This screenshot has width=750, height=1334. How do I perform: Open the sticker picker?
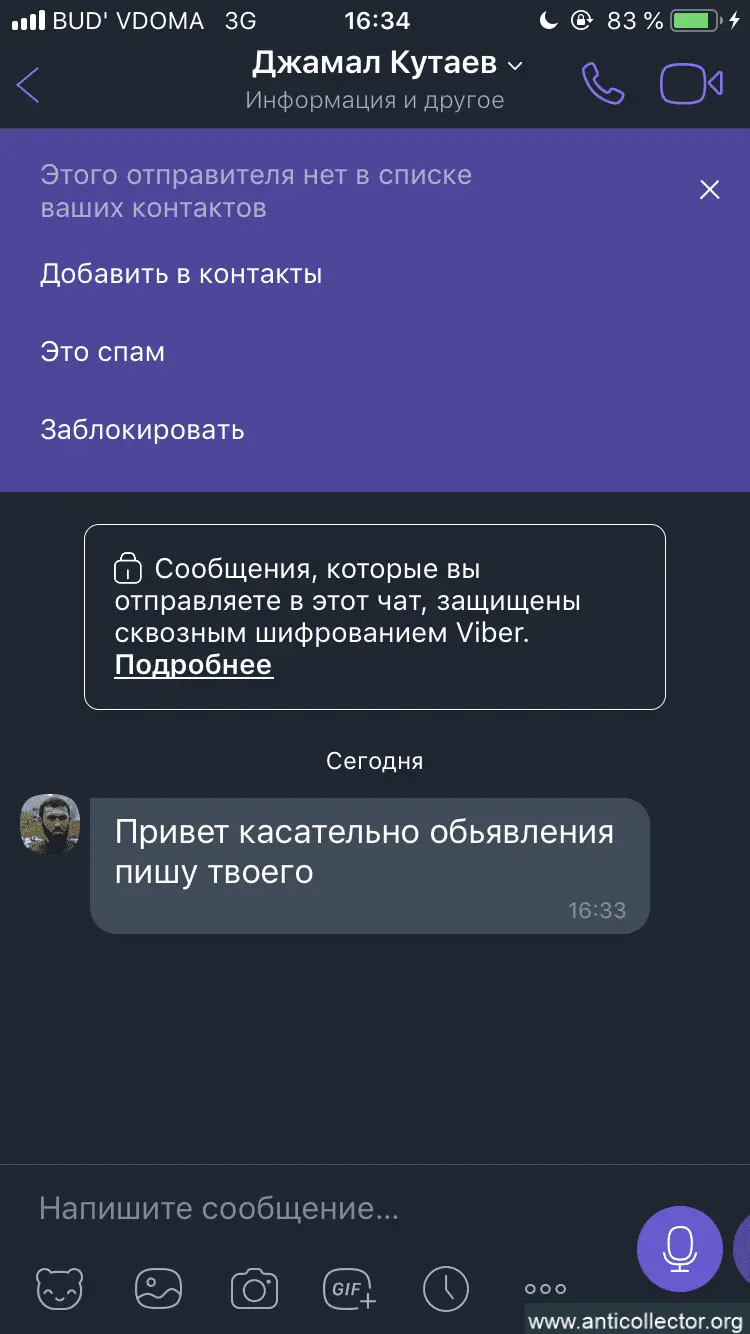[60, 1288]
